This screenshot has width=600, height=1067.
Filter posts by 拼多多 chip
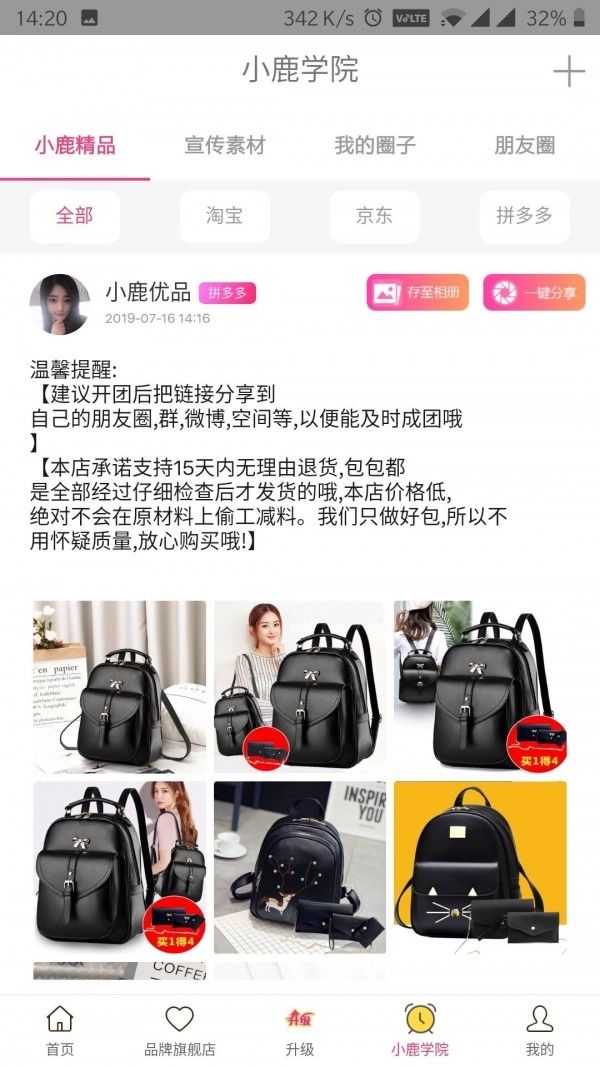pos(524,216)
